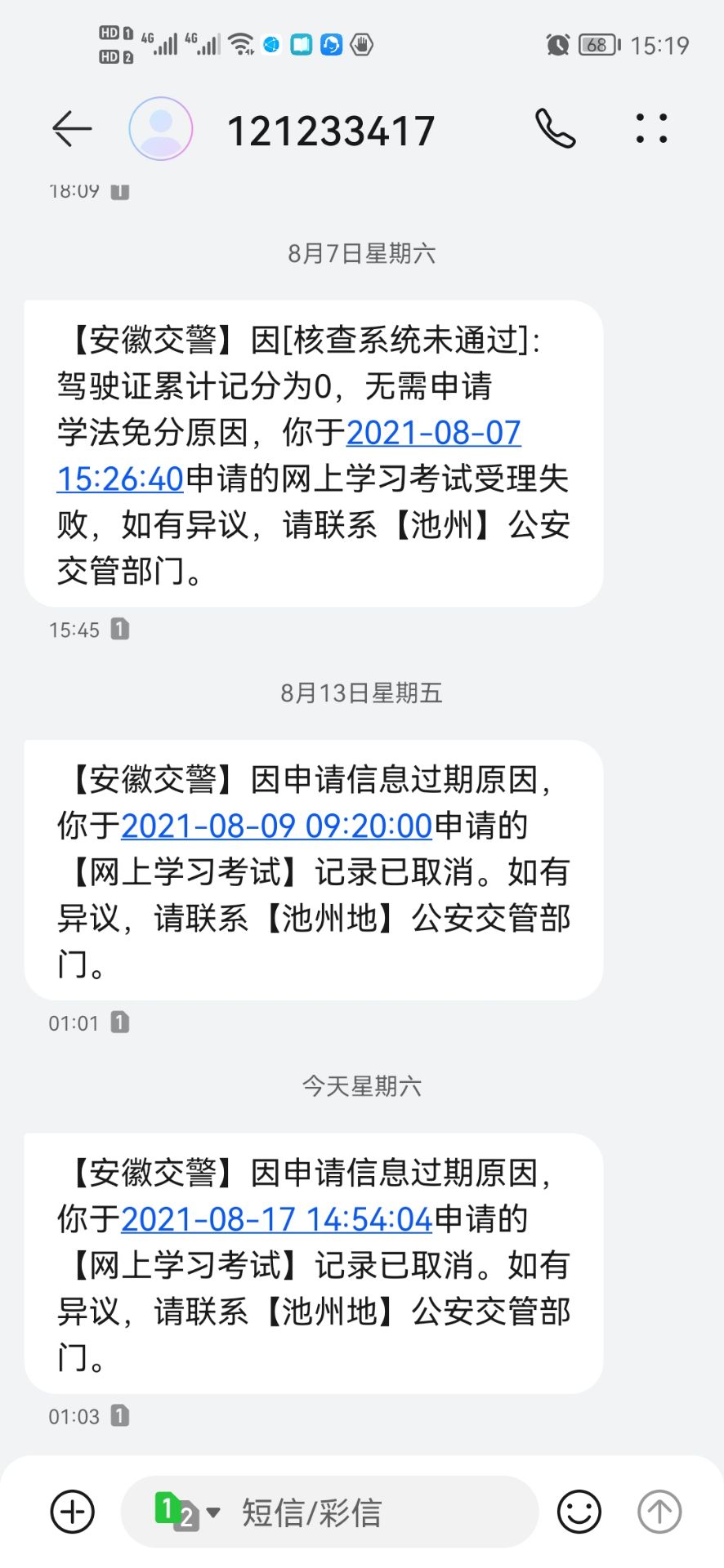Tap the 2021-08-07 15:26:40 date link
The height and width of the screenshot is (1568, 724).
click(x=433, y=433)
